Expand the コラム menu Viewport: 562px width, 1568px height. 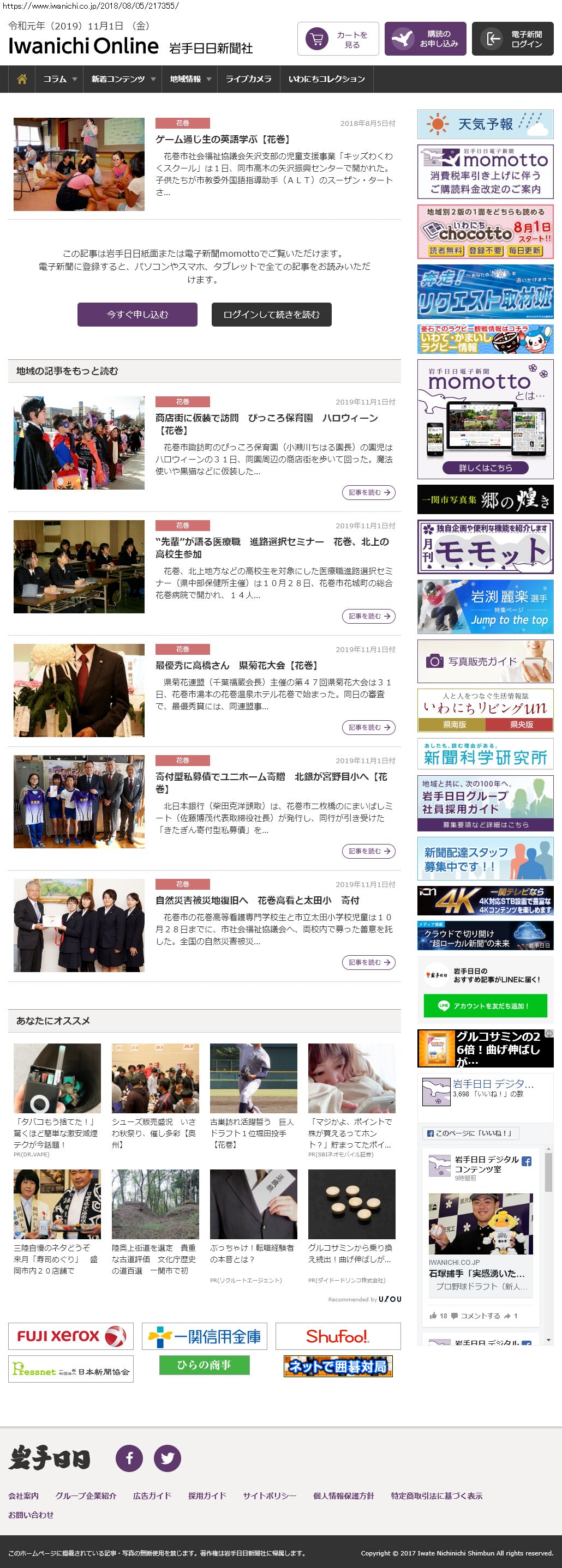click(59, 79)
